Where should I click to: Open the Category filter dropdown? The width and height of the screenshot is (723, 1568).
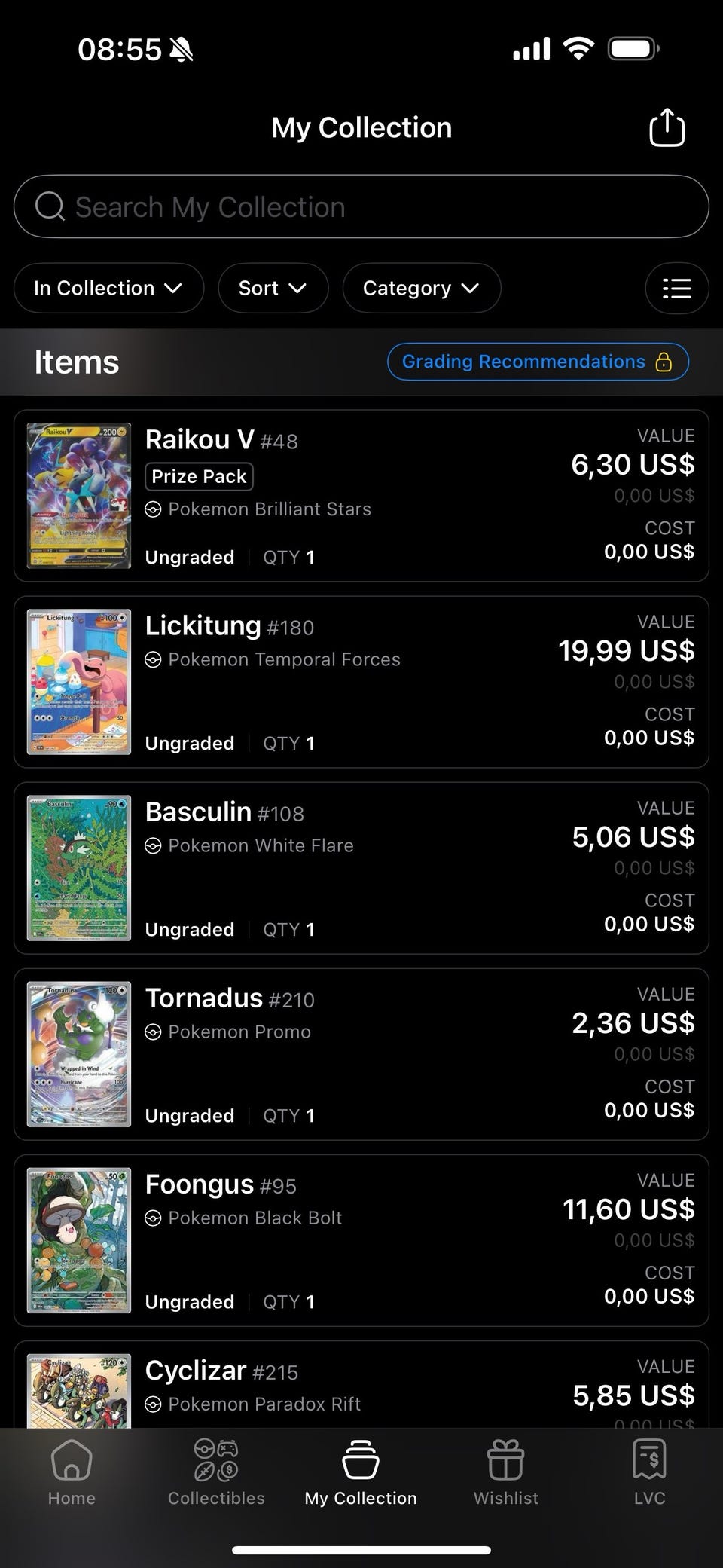coord(421,288)
